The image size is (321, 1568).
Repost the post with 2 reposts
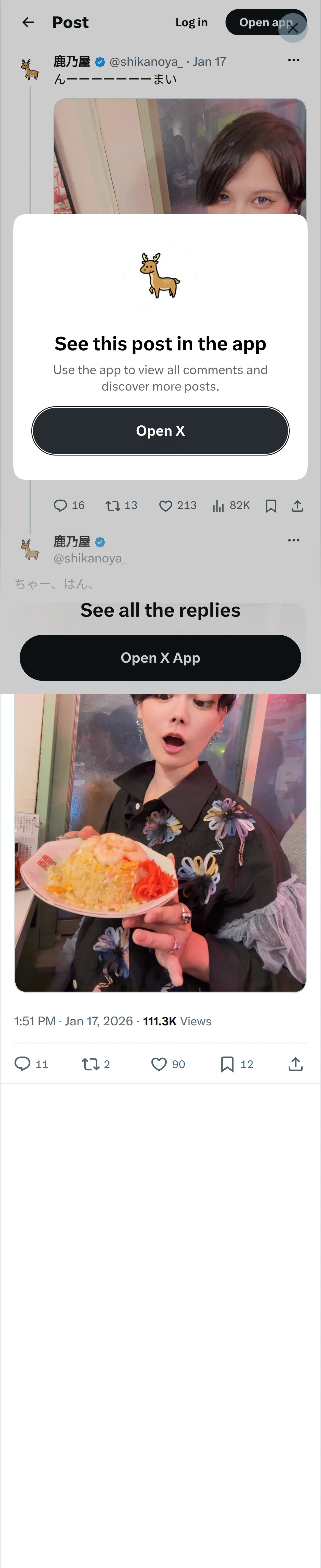96,1063
